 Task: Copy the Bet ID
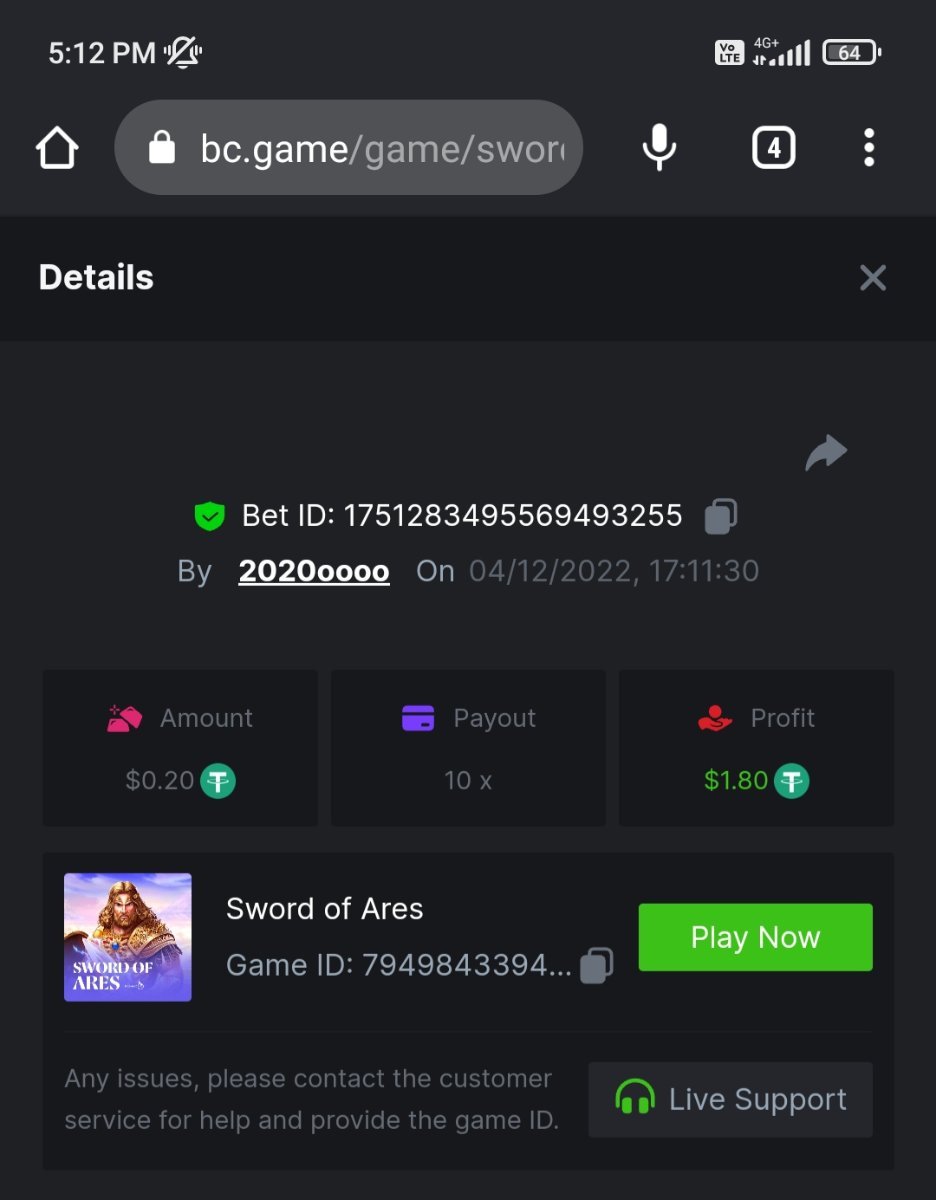click(721, 516)
